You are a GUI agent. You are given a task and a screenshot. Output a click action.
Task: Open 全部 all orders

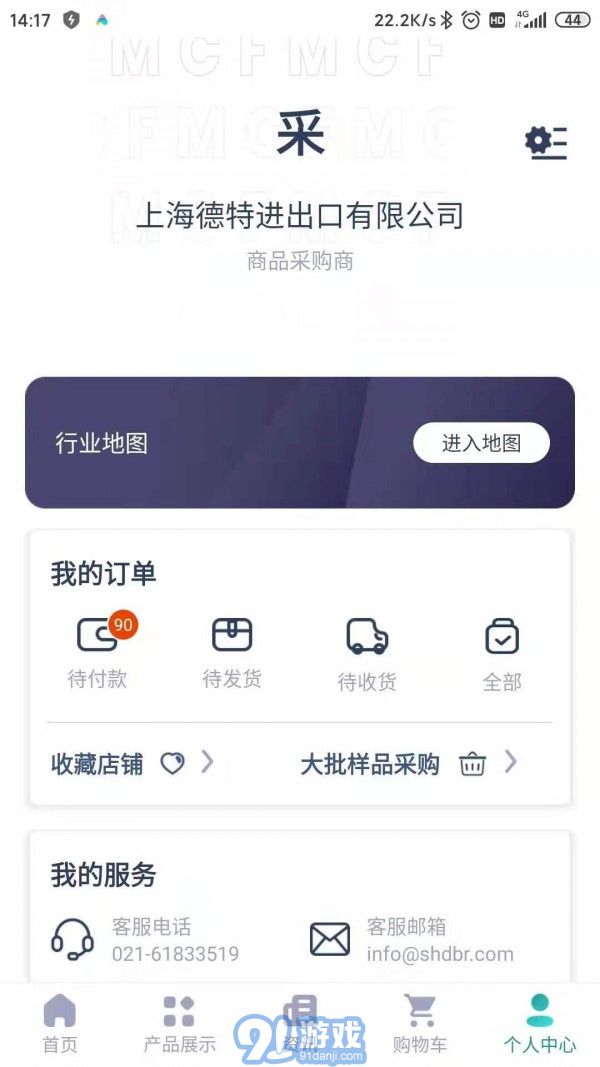click(x=501, y=654)
